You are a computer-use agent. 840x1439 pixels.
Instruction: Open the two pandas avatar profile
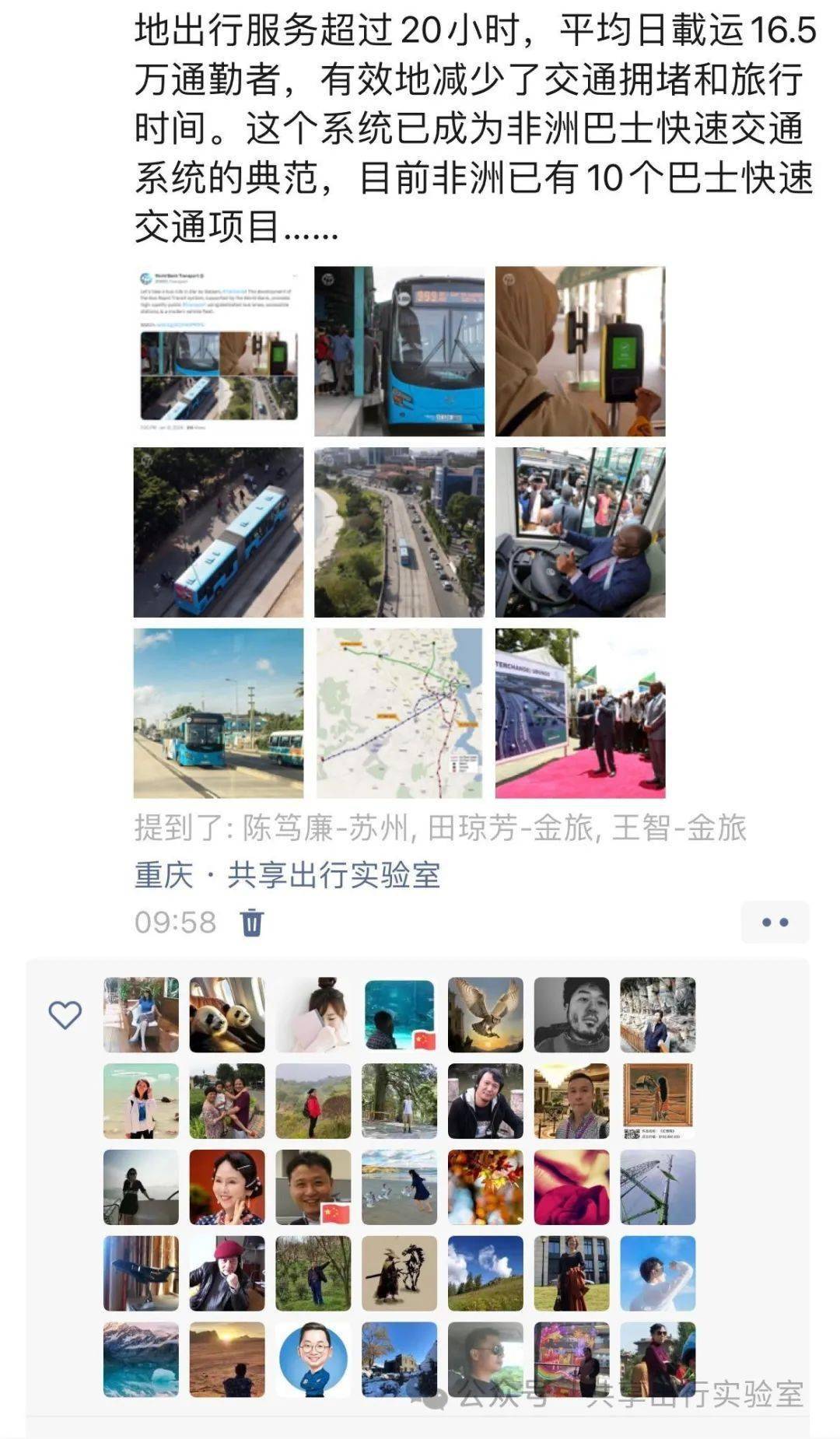point(227,1015)
